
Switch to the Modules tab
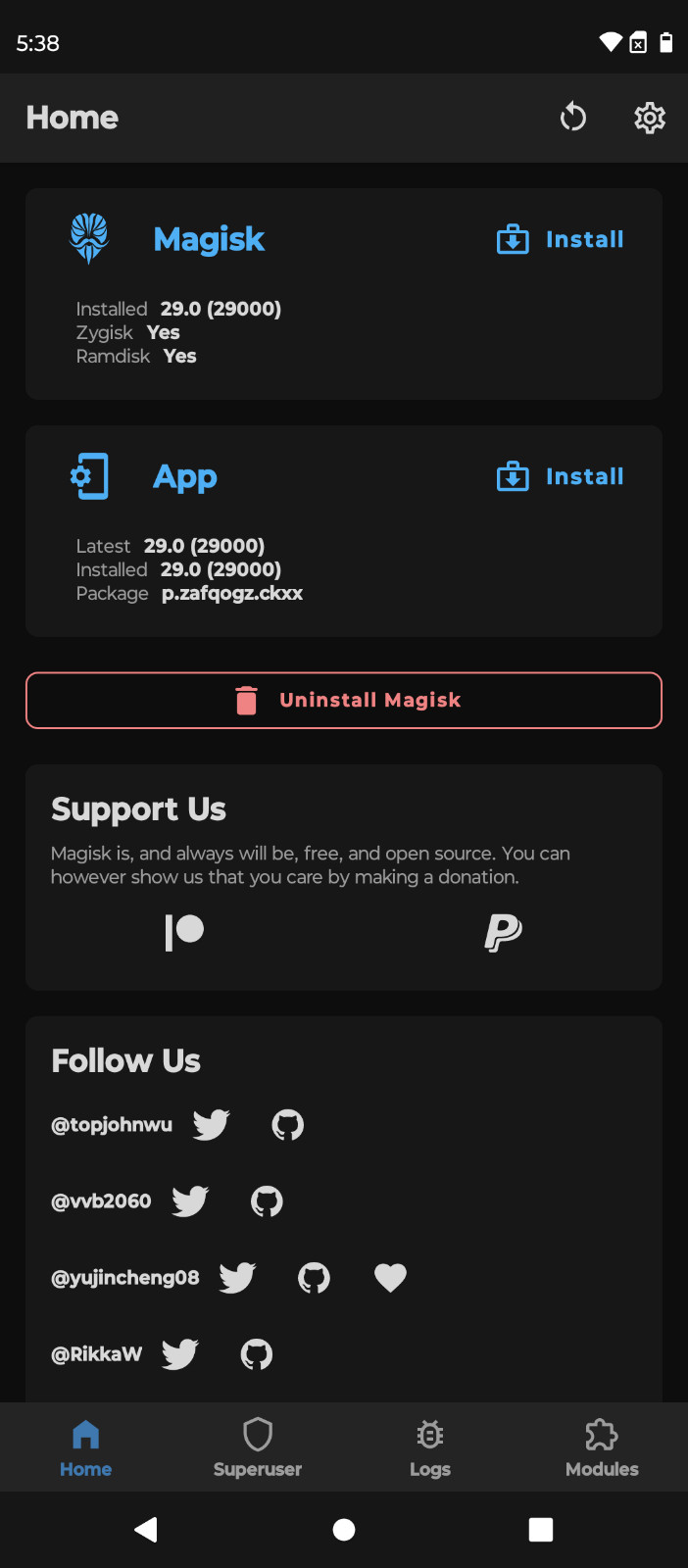click(602, 1447)
